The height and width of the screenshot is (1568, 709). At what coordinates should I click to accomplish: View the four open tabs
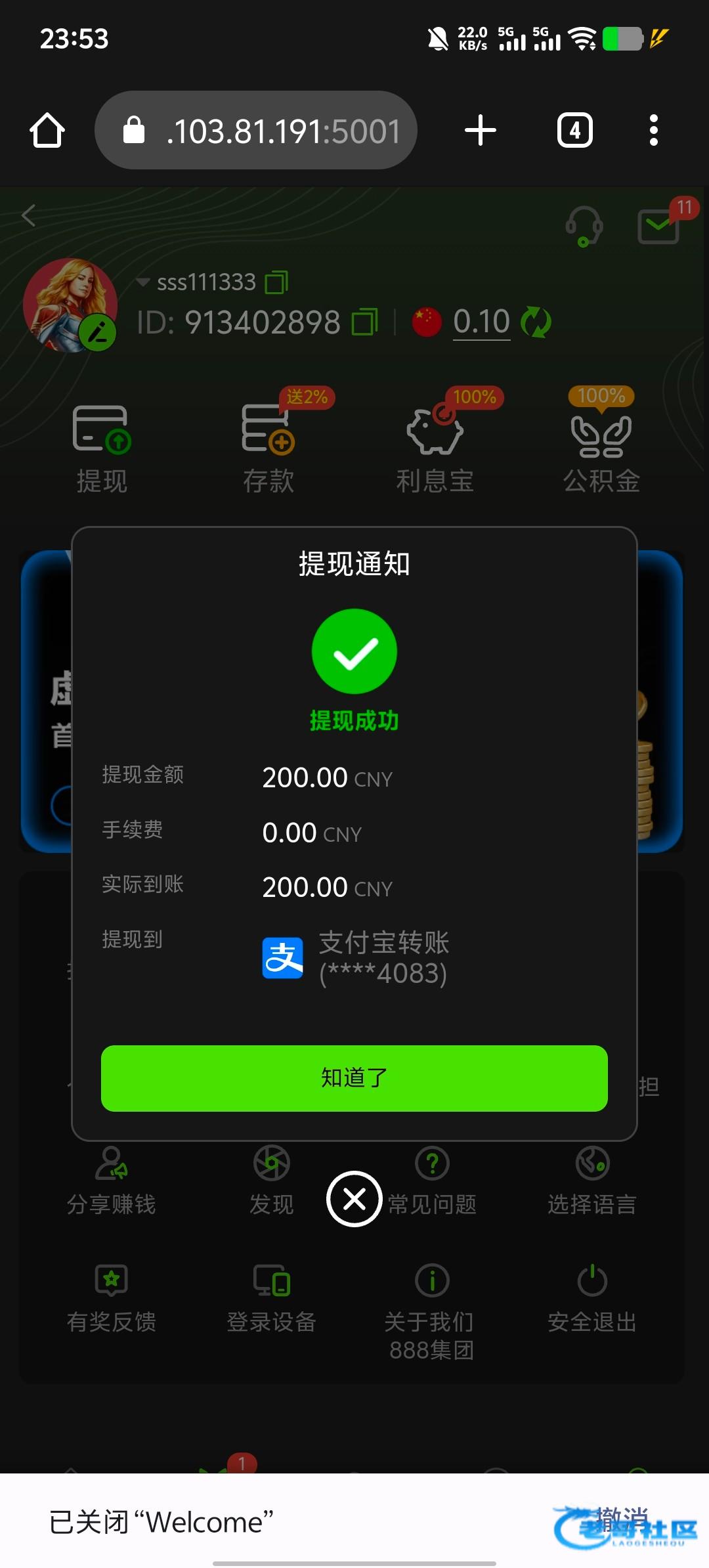pos(574,130)
